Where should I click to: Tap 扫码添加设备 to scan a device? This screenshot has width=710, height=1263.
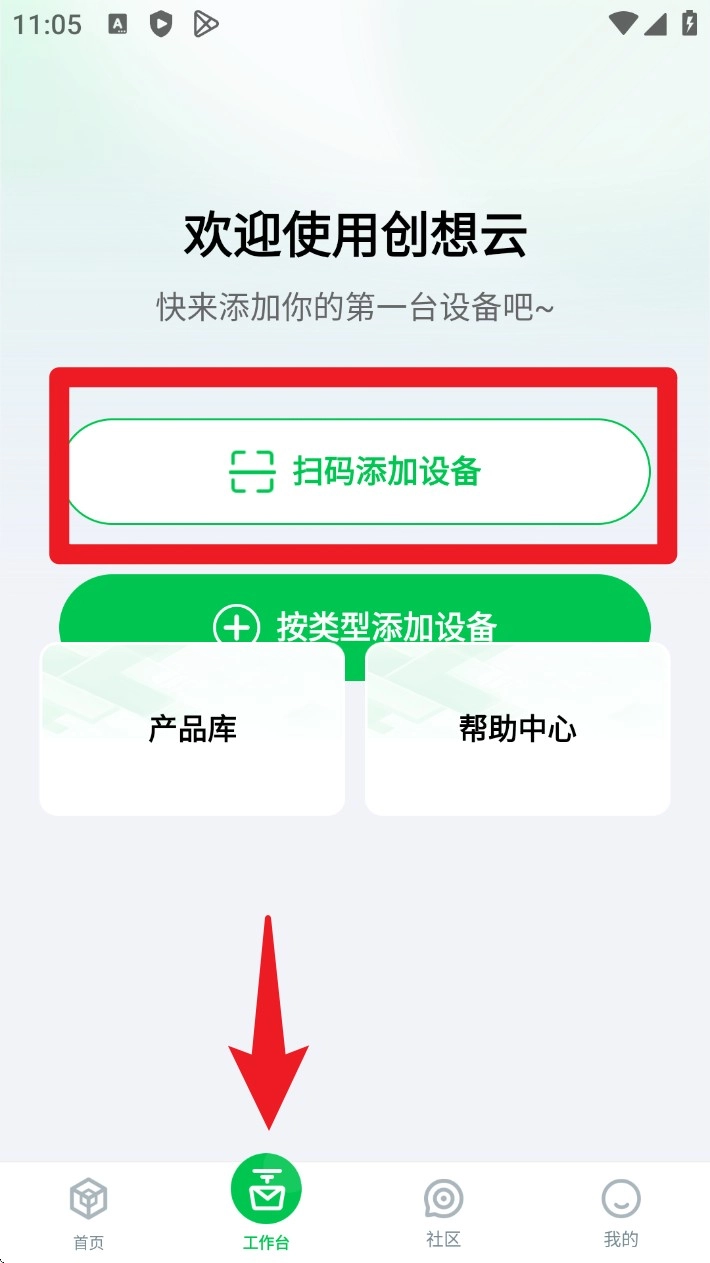pos(356,471)
